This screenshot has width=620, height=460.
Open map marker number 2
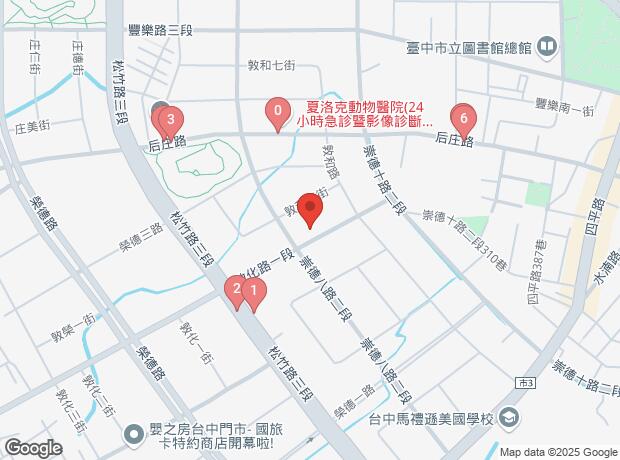click(237, 291)
